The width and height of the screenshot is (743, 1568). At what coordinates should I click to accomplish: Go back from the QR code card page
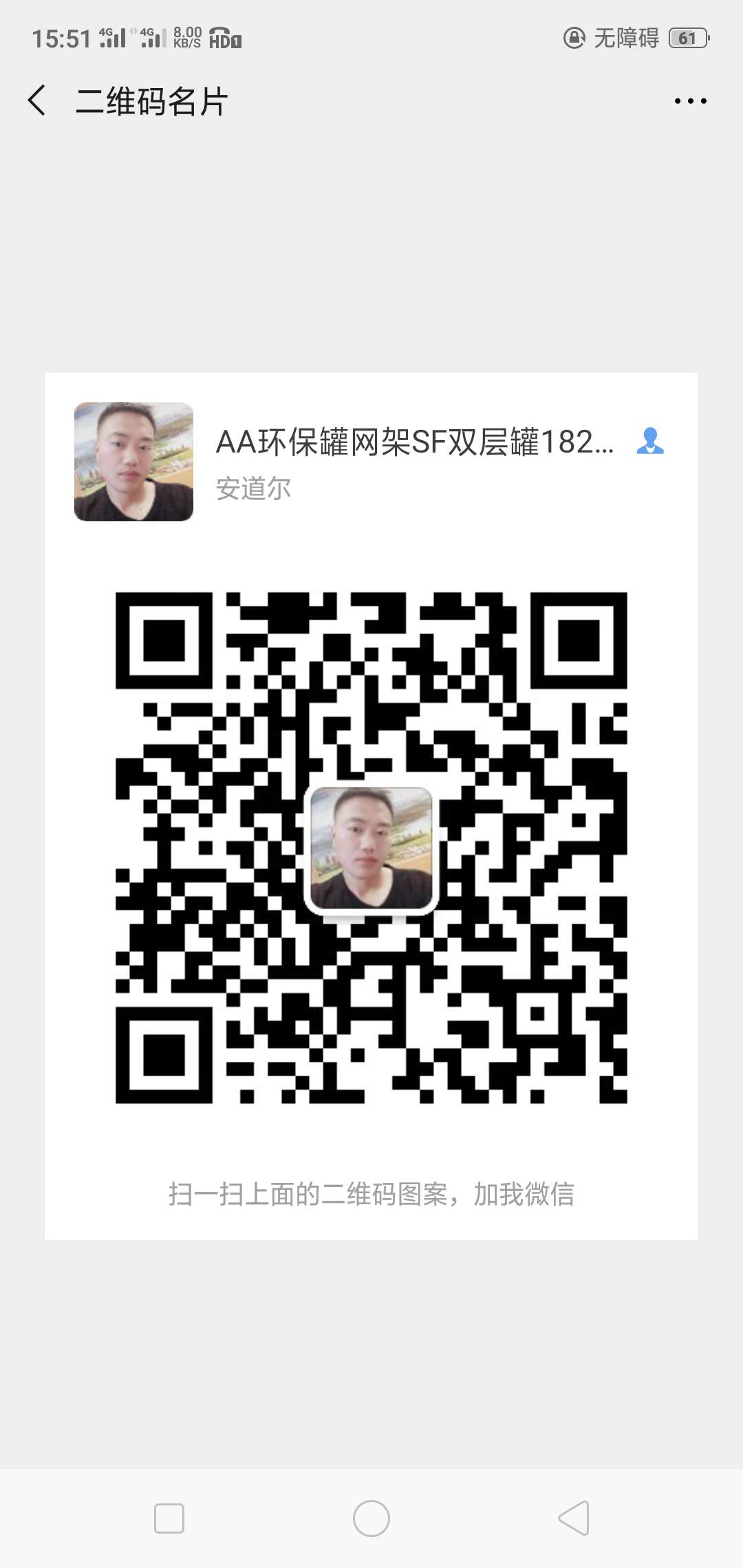(x=37, y=100)
